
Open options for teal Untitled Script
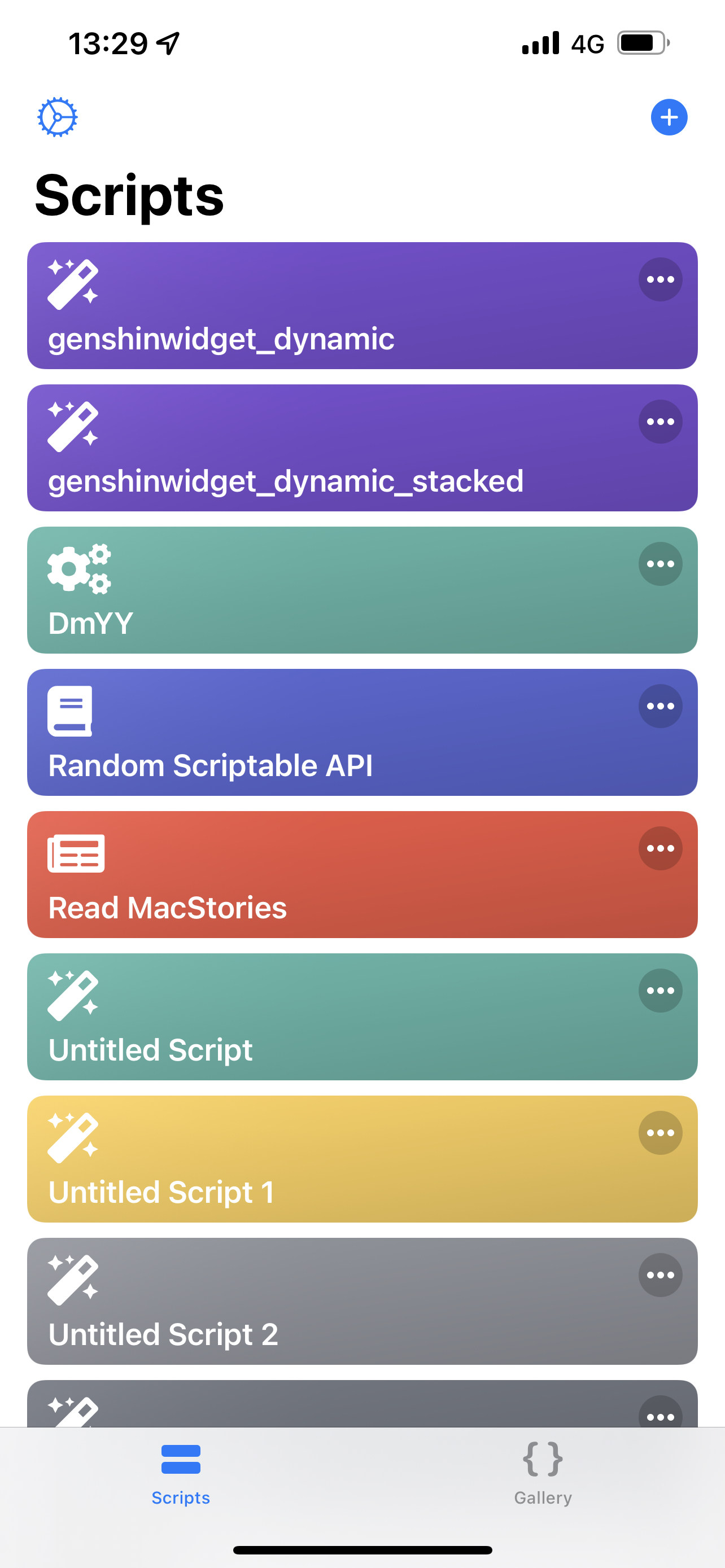(660, 991)
